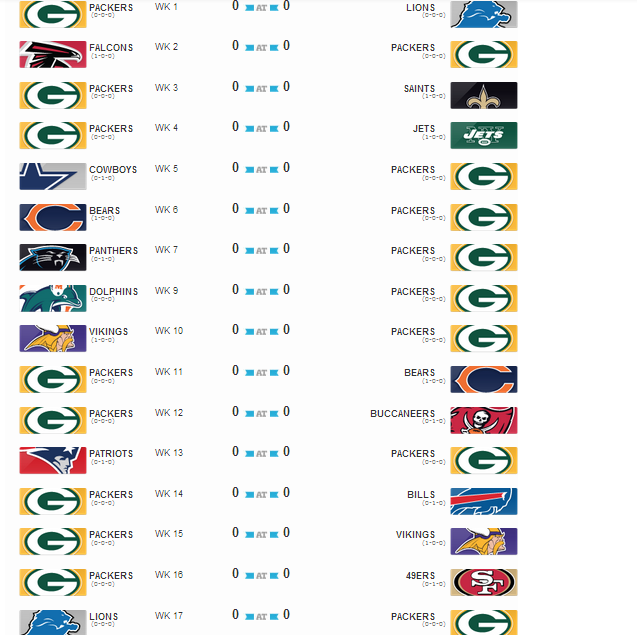The width and height of the screenshot is (637, 635).
Task: Open the WK 16 Packers at 49ers game
Action: pyautogui.click(x=261, y=574)
